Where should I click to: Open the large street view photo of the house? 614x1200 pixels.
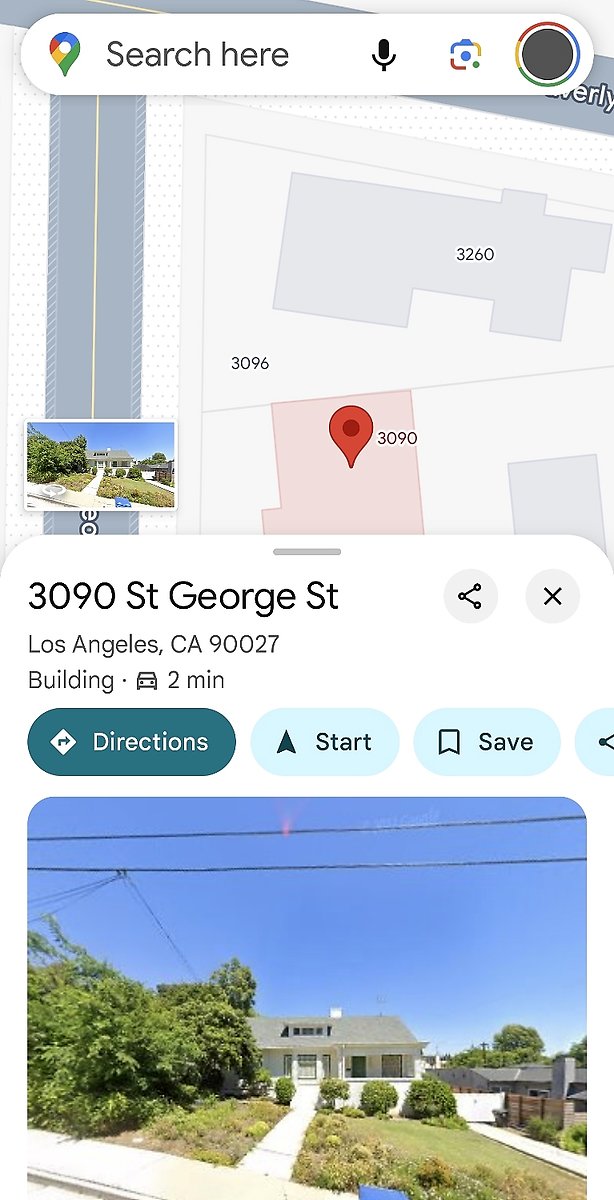pos(307,998)
